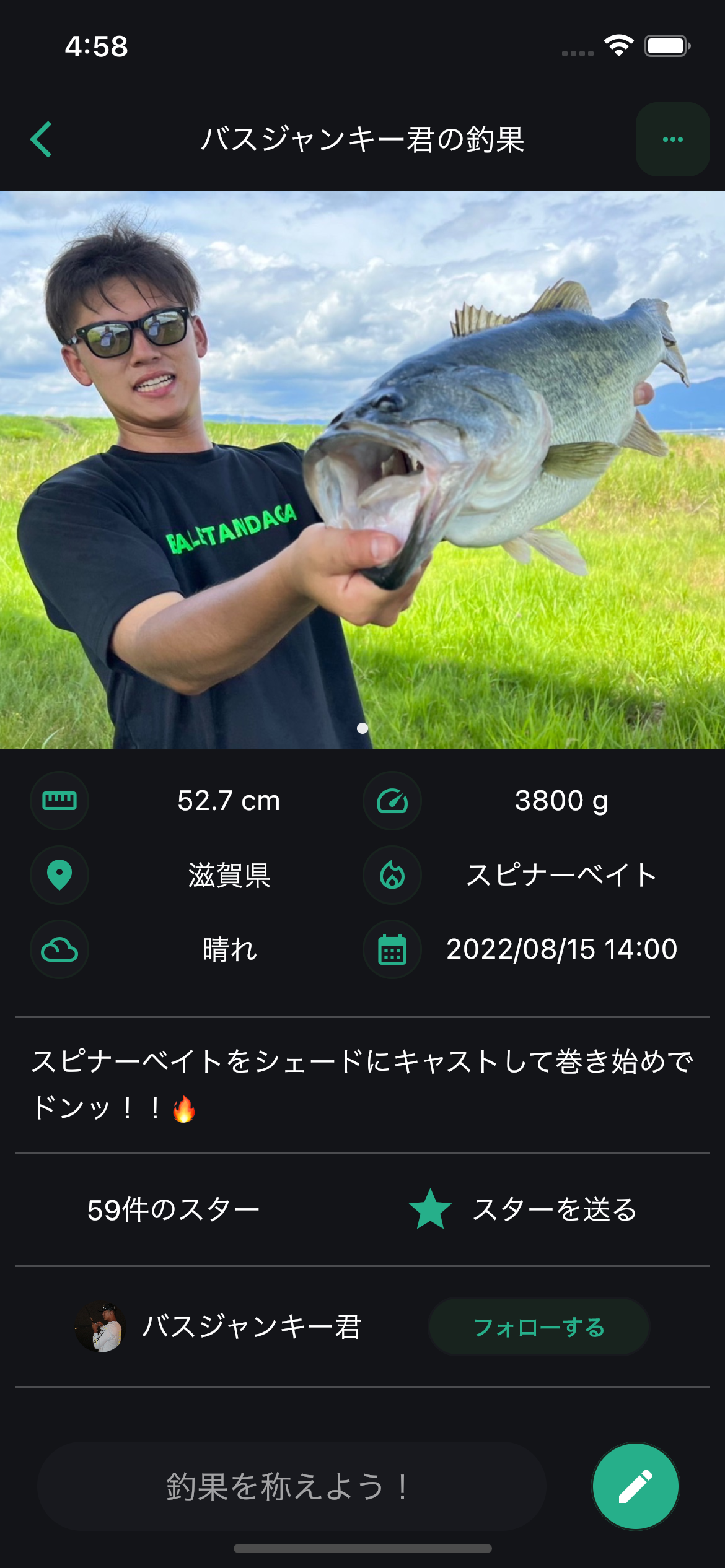The width and height of the screenshot is (725, 1568).
Task: Open the calendar icon next to the catch date
Action: [x=392, y=949]
